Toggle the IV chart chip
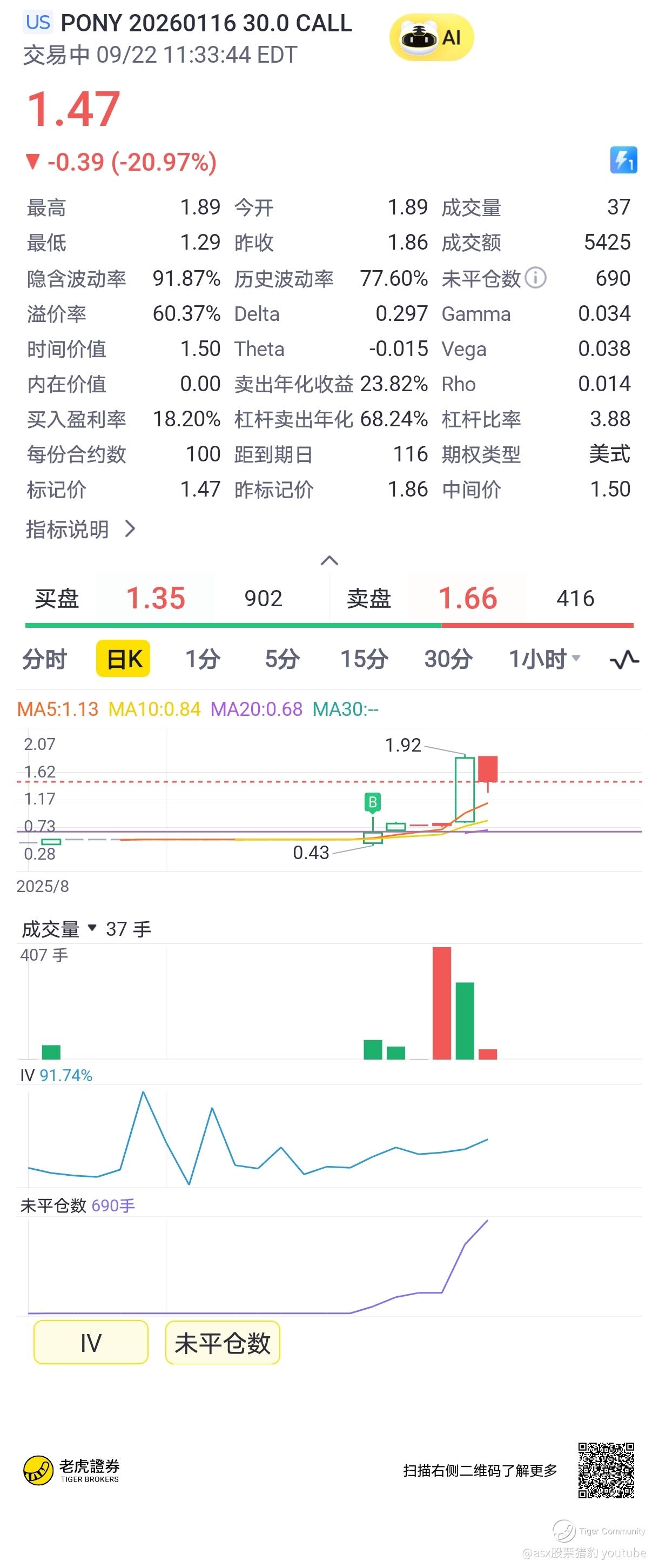This screenshot has width=659, height=1568. click(x=91, y=1342)
